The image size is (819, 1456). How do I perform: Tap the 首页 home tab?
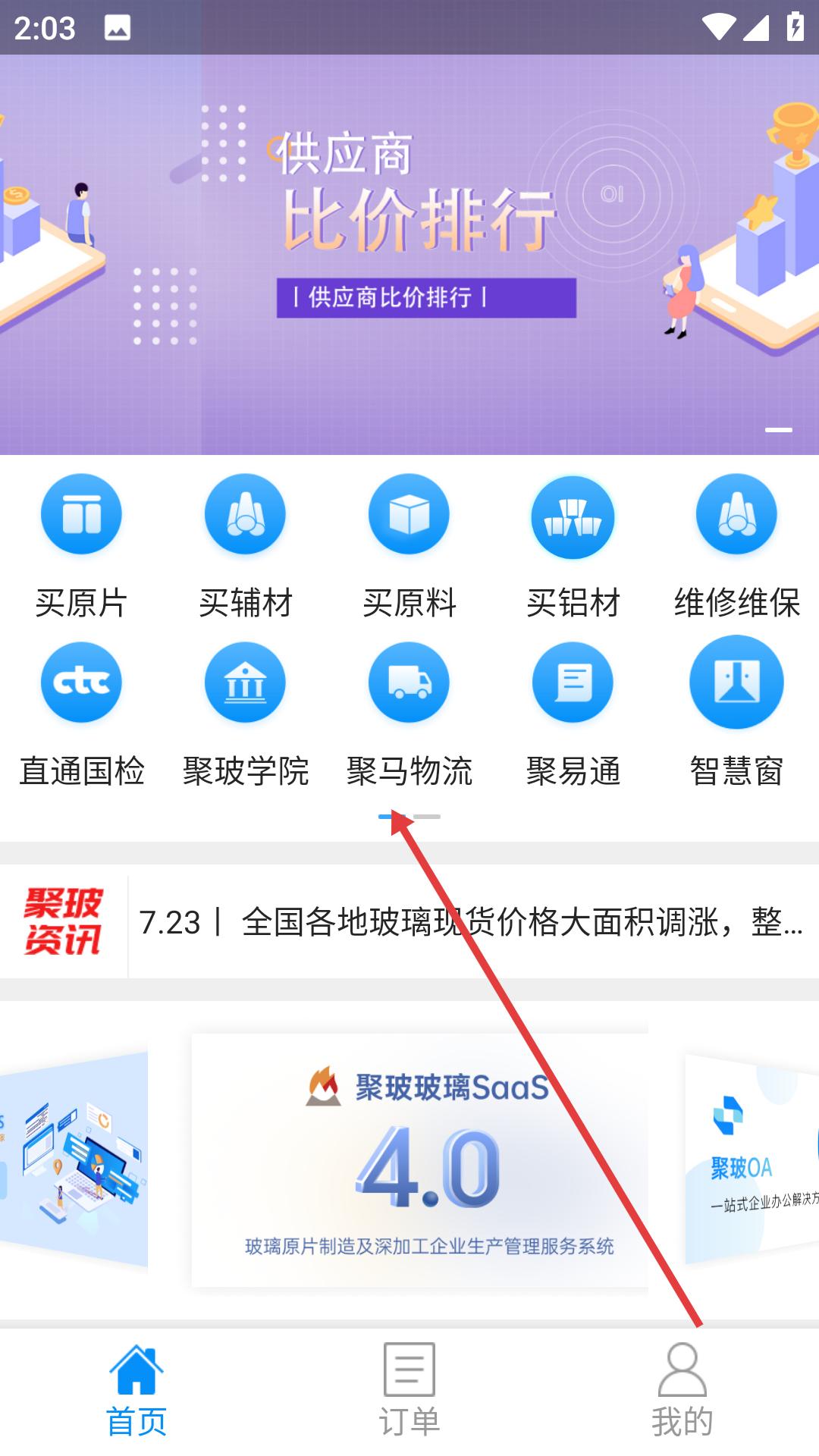click(136, 1391)
